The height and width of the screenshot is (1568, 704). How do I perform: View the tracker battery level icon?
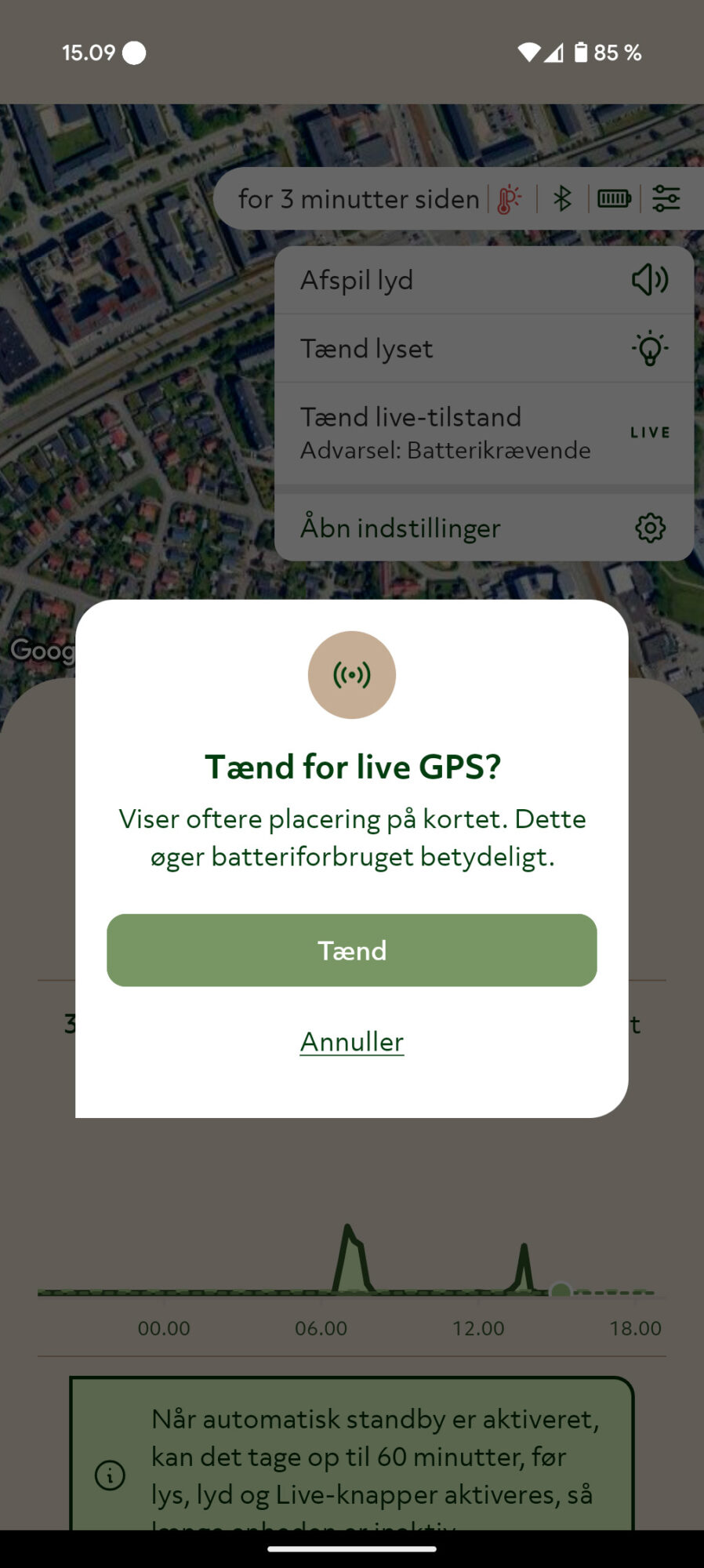point(615,198)
